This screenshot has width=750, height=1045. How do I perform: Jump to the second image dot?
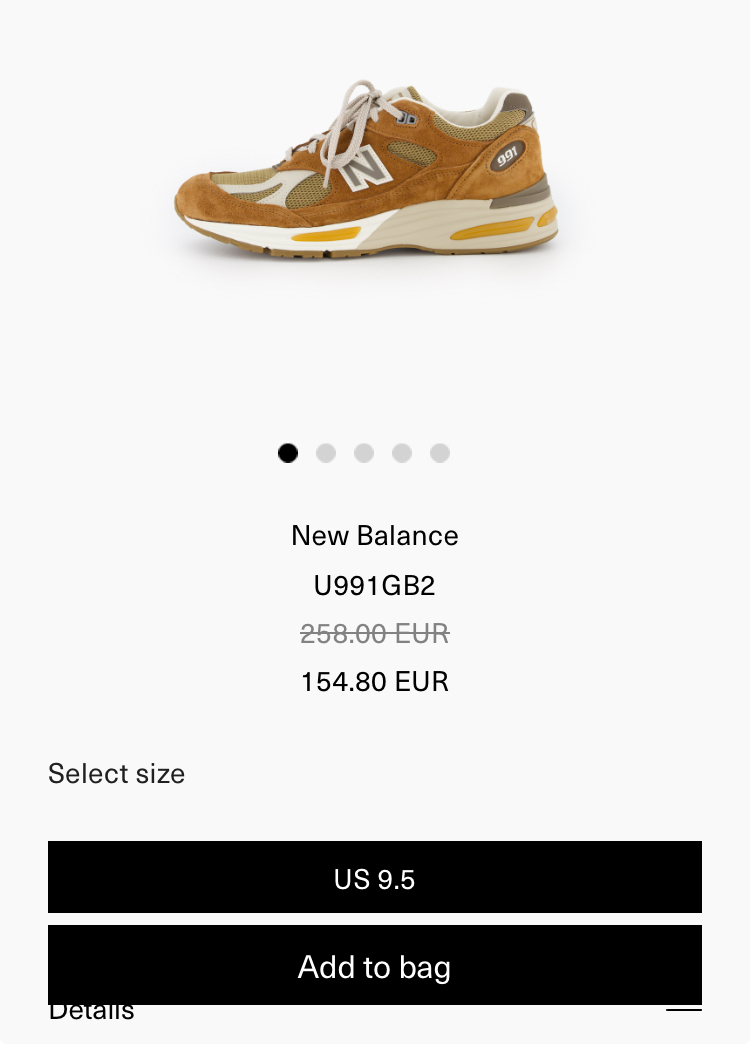tap(326, 453)
